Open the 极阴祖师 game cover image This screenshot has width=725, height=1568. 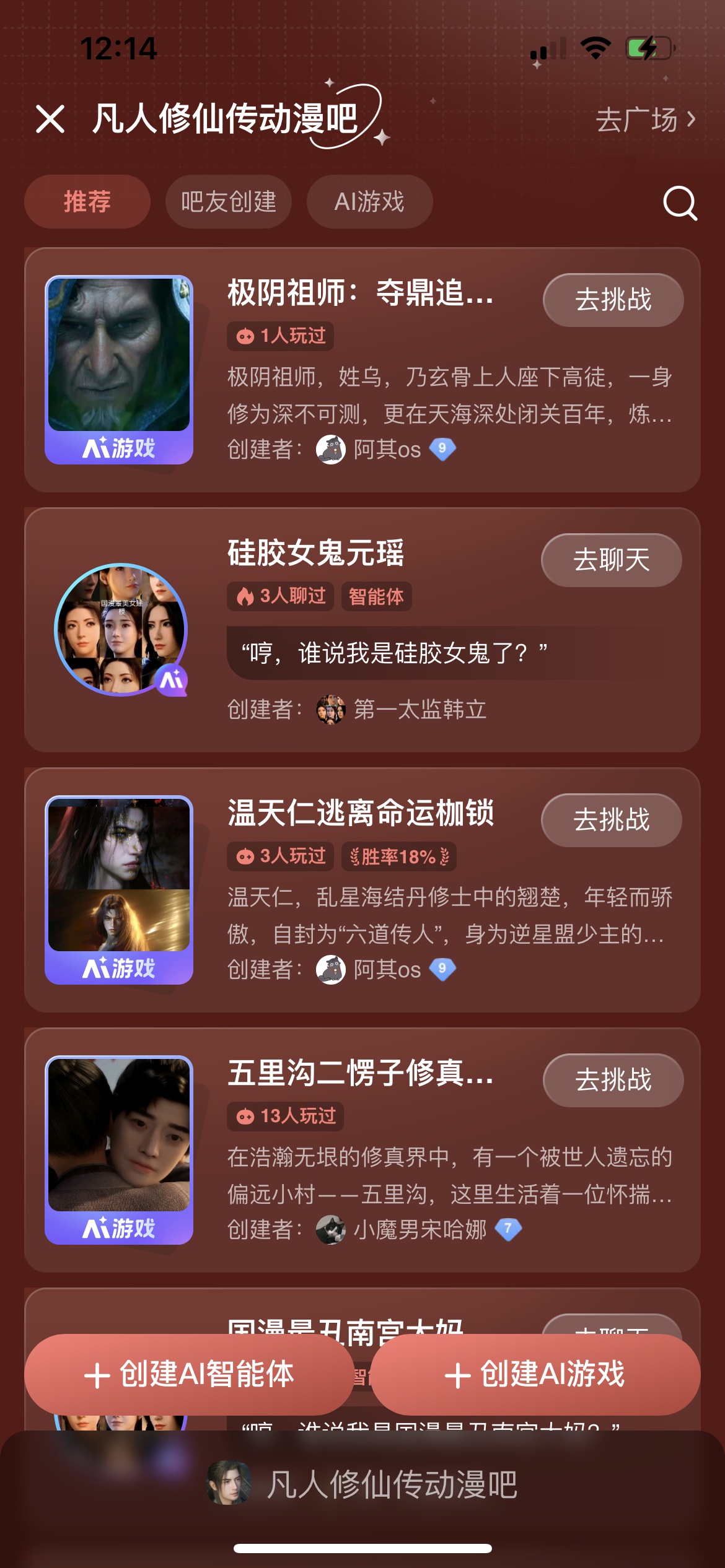tap(119, 369)
